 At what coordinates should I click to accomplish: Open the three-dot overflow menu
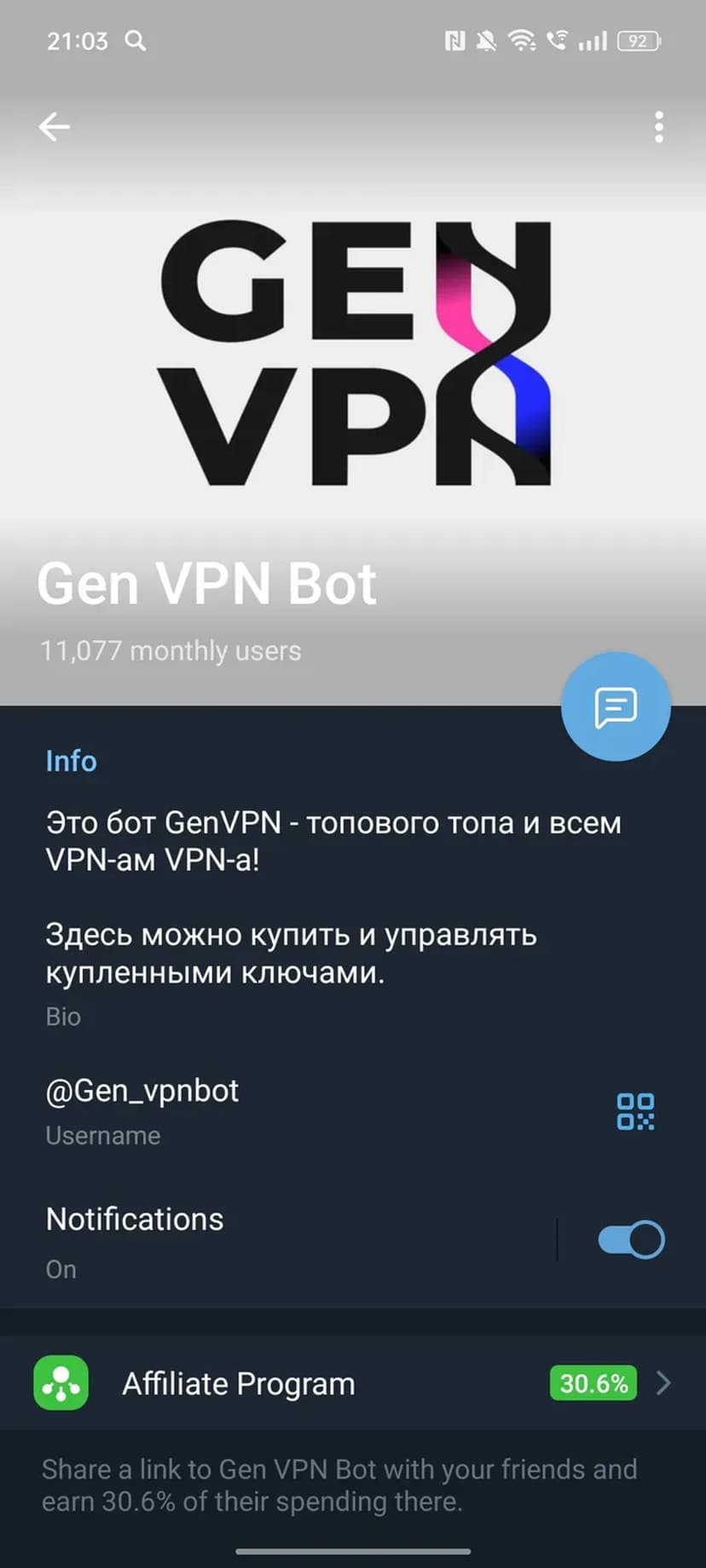pos(658,127)
